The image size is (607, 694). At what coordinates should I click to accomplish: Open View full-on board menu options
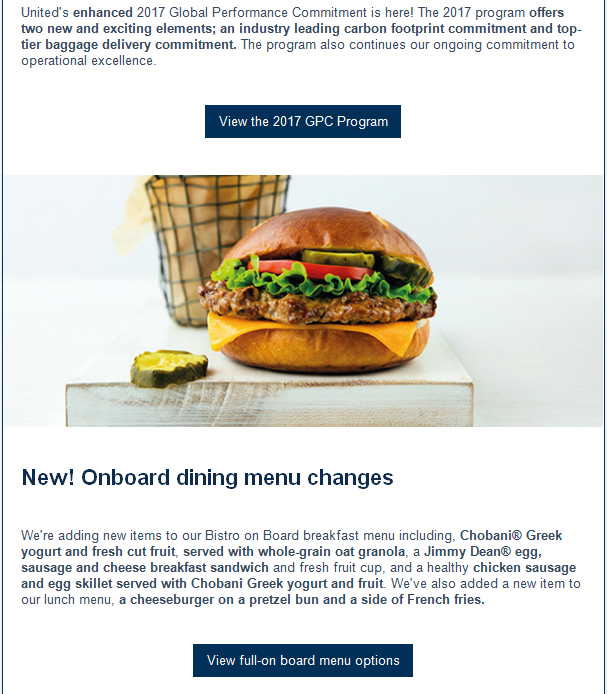(303, 660)
